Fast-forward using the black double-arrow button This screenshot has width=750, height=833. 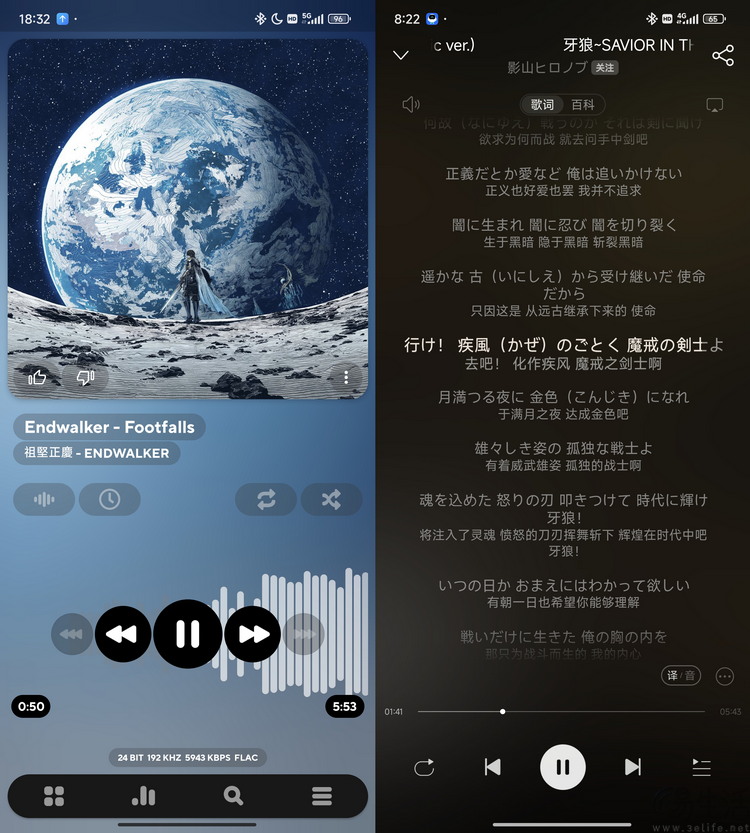pos(252,634)
